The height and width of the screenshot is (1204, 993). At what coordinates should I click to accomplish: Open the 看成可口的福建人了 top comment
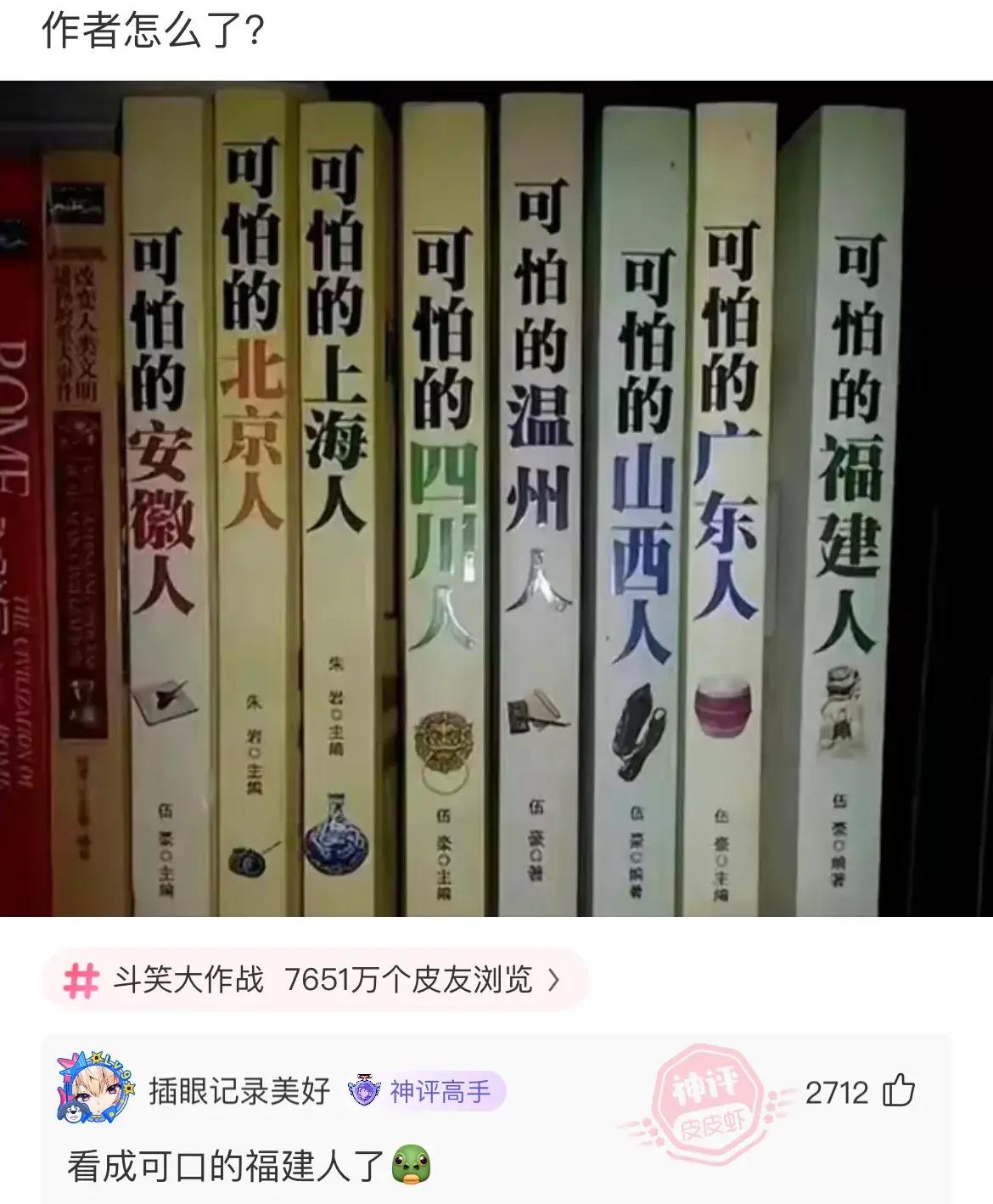(227, 1166)
